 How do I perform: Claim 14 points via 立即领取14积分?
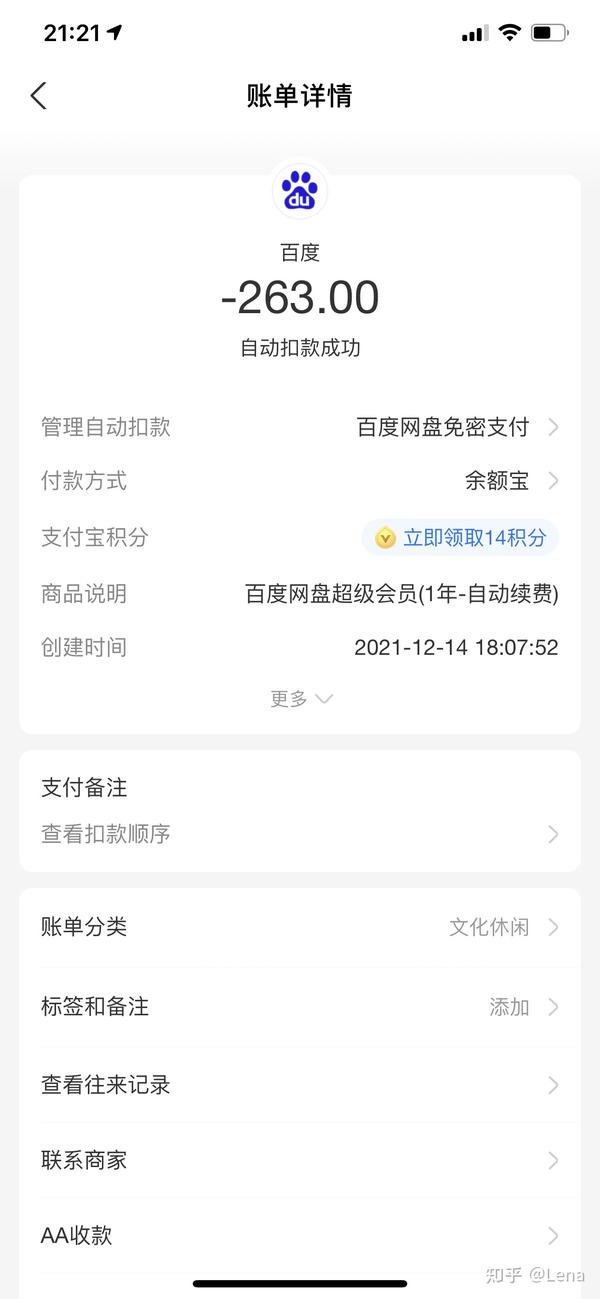pos(461,538)
